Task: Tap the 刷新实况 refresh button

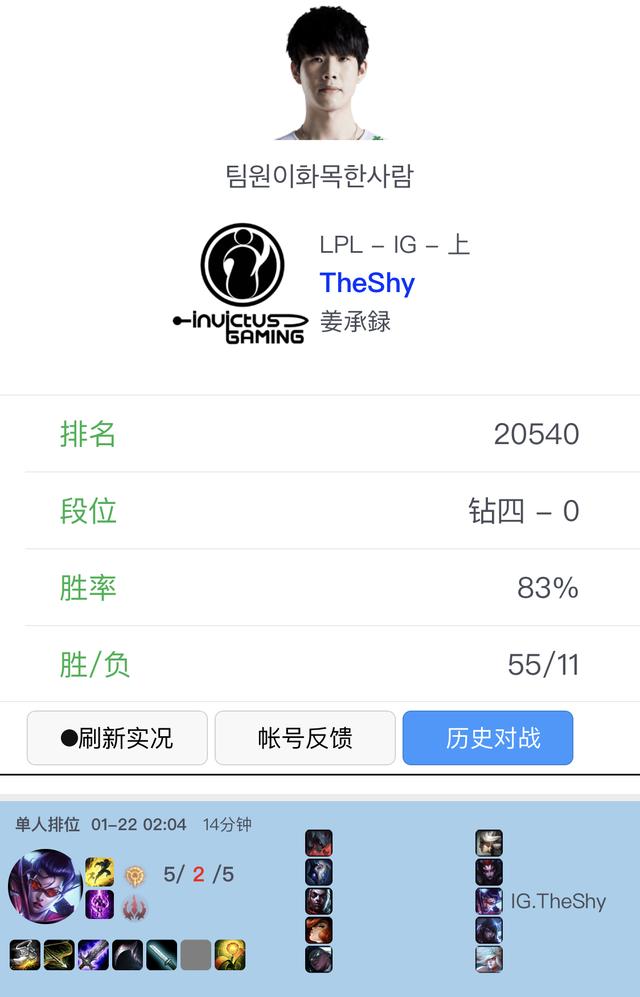Action: (x=117, y=738)
